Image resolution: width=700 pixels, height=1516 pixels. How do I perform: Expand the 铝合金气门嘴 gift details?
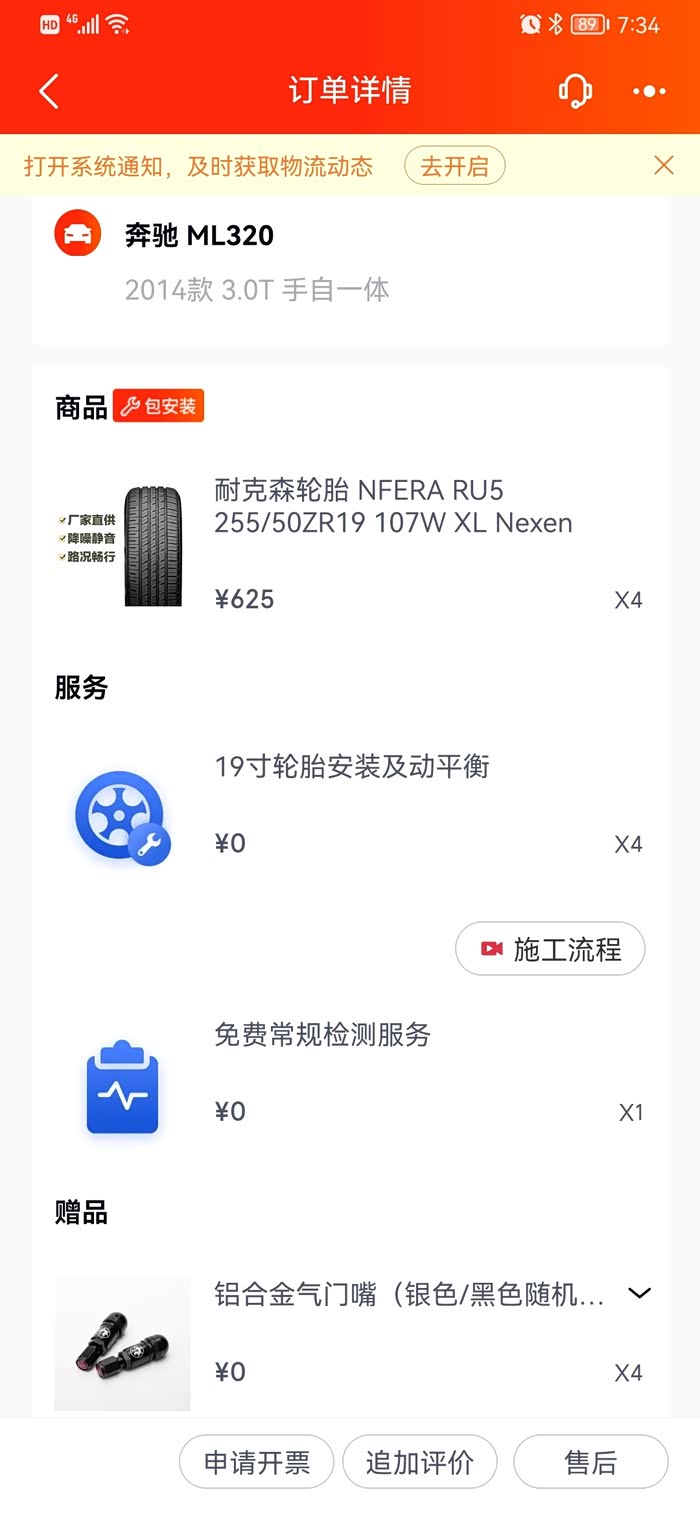pos(639,1293)
